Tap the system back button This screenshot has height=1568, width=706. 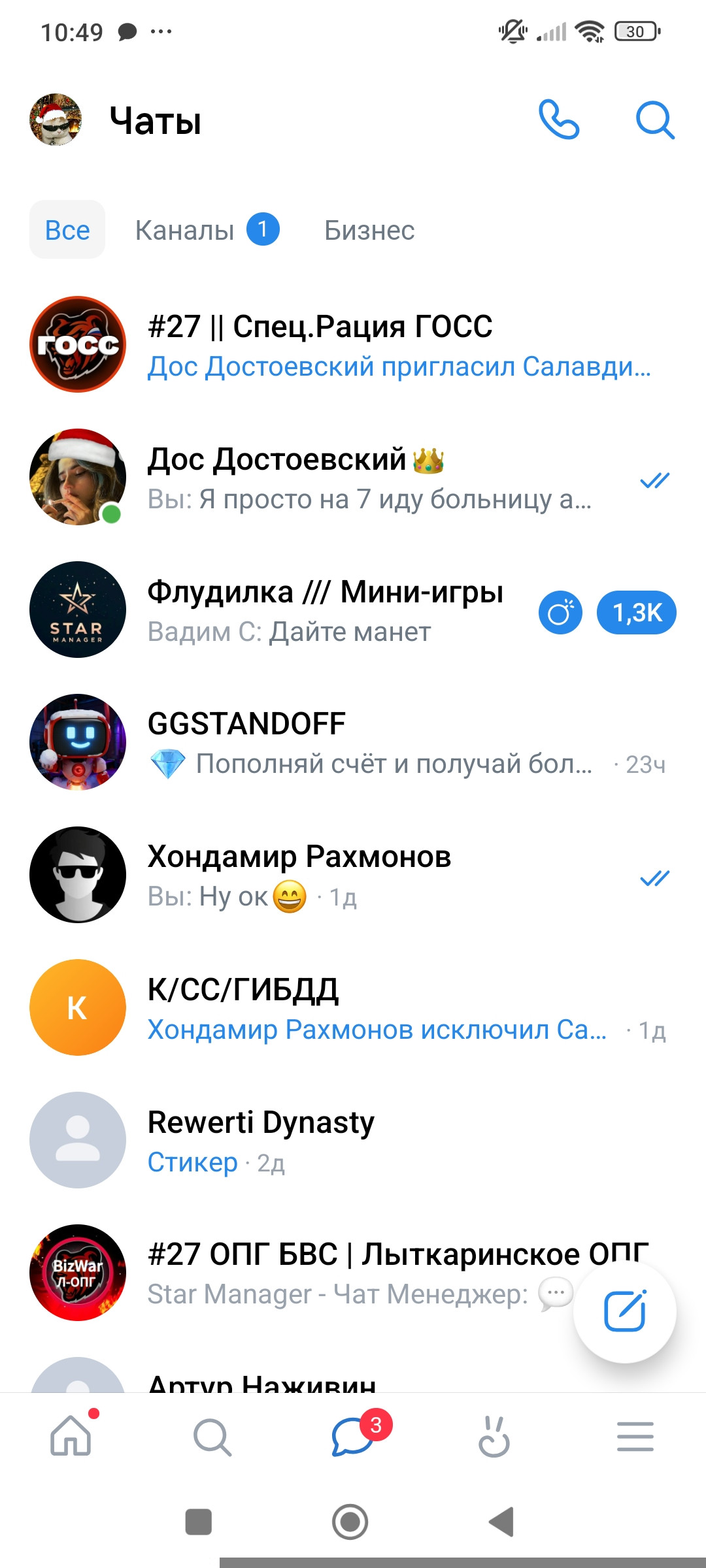tap(502, 1522)
